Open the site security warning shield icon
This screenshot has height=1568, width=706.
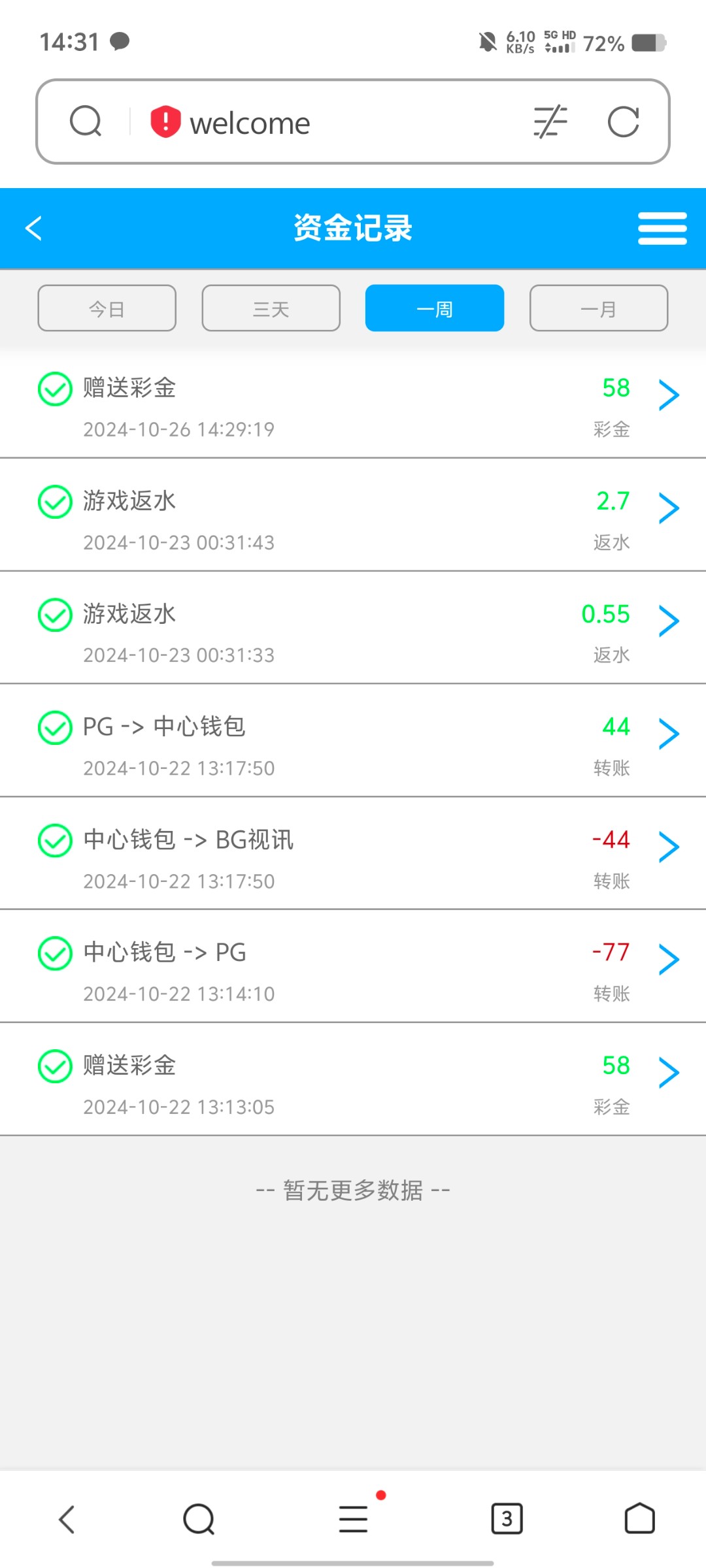[165, 122]
